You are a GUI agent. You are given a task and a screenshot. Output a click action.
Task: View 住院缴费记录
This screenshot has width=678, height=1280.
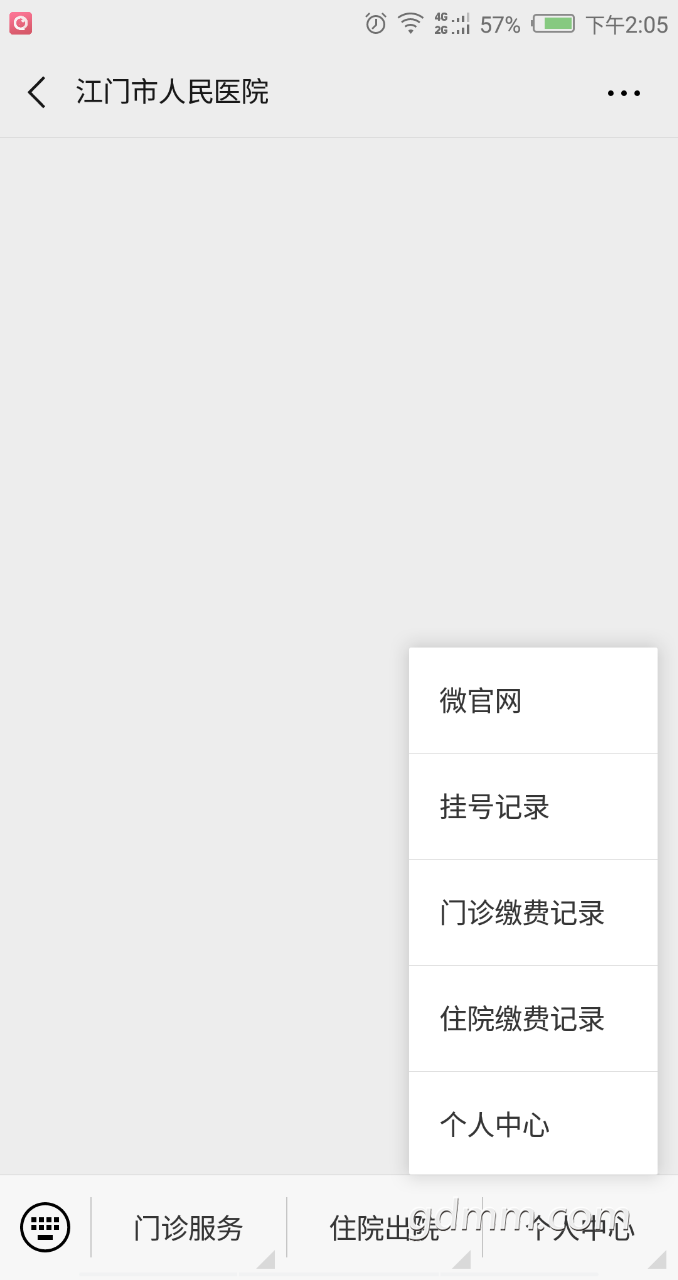(x=532, y=1019)
